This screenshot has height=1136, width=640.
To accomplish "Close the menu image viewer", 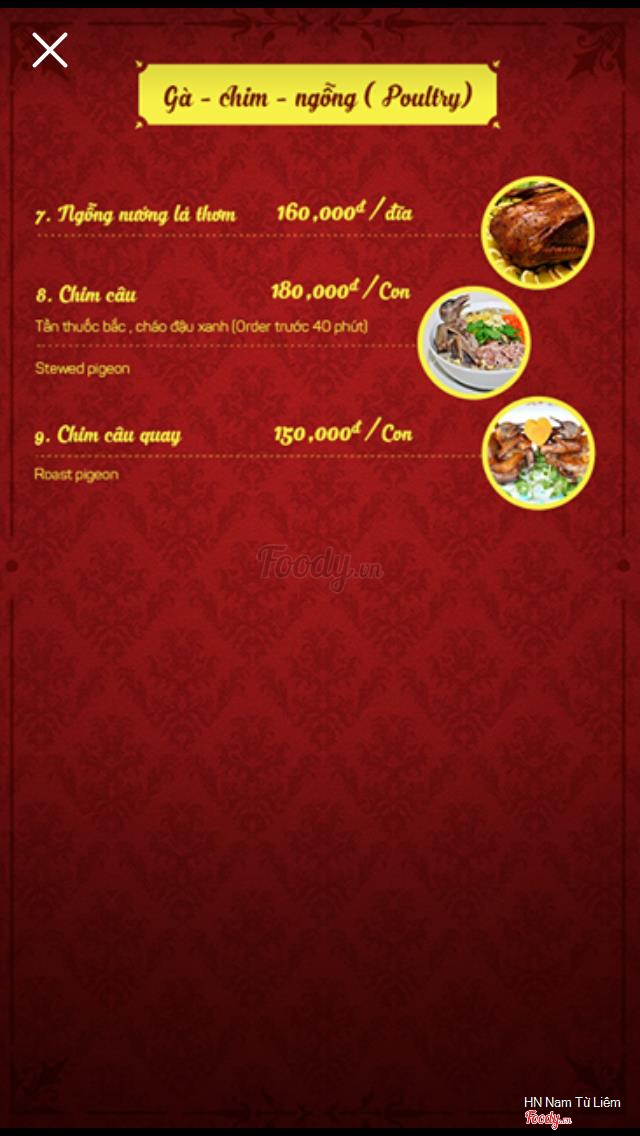I will (49, 49).
